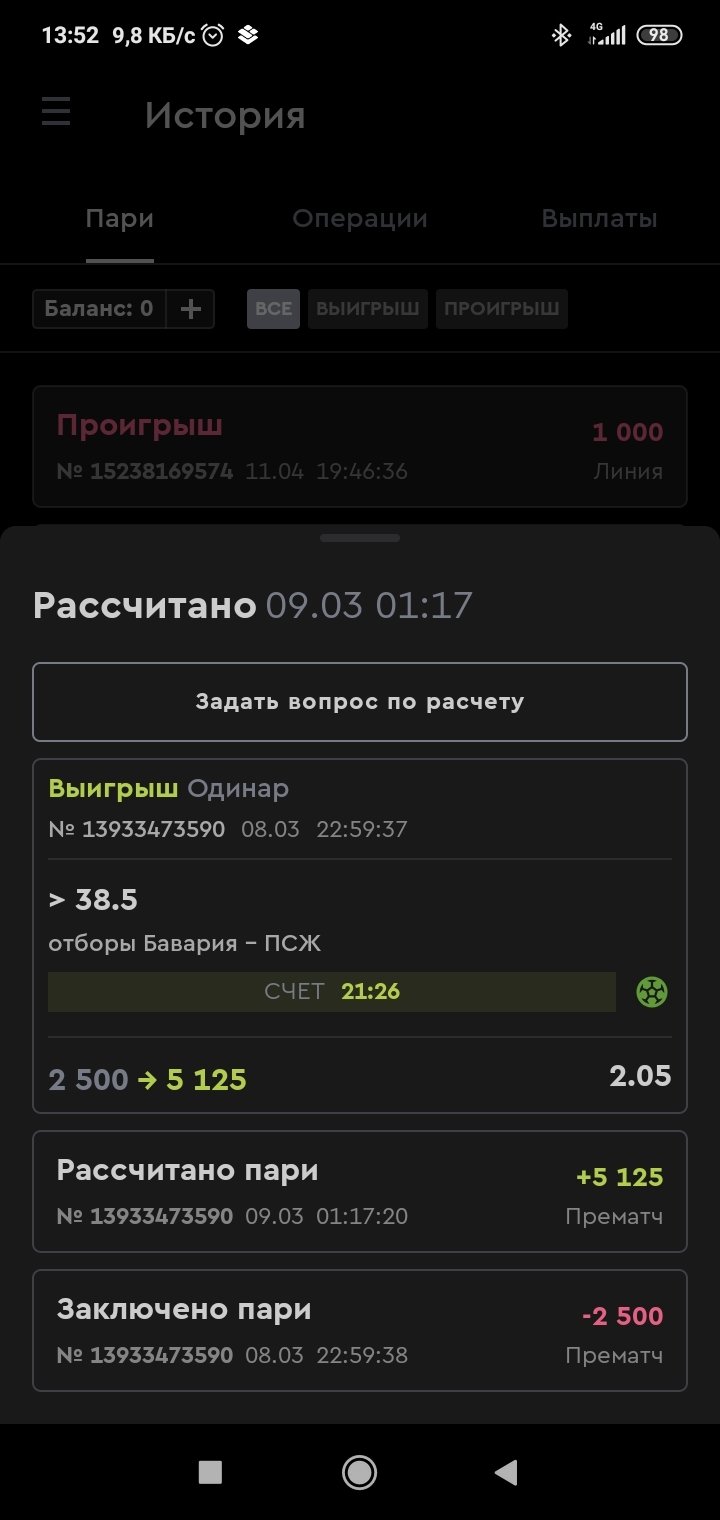The image size is (720, 1520).
Task: Filter bets by Проигрыш
Action: tap(501, 309)
